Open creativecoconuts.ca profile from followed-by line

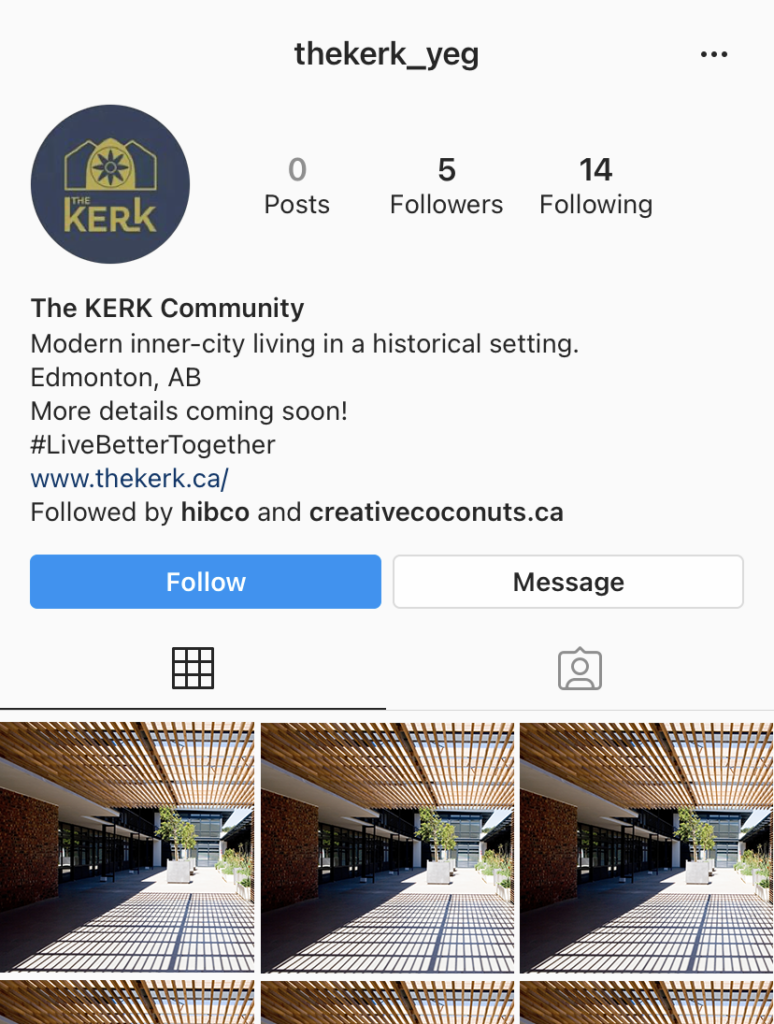[x=436, y=513]
